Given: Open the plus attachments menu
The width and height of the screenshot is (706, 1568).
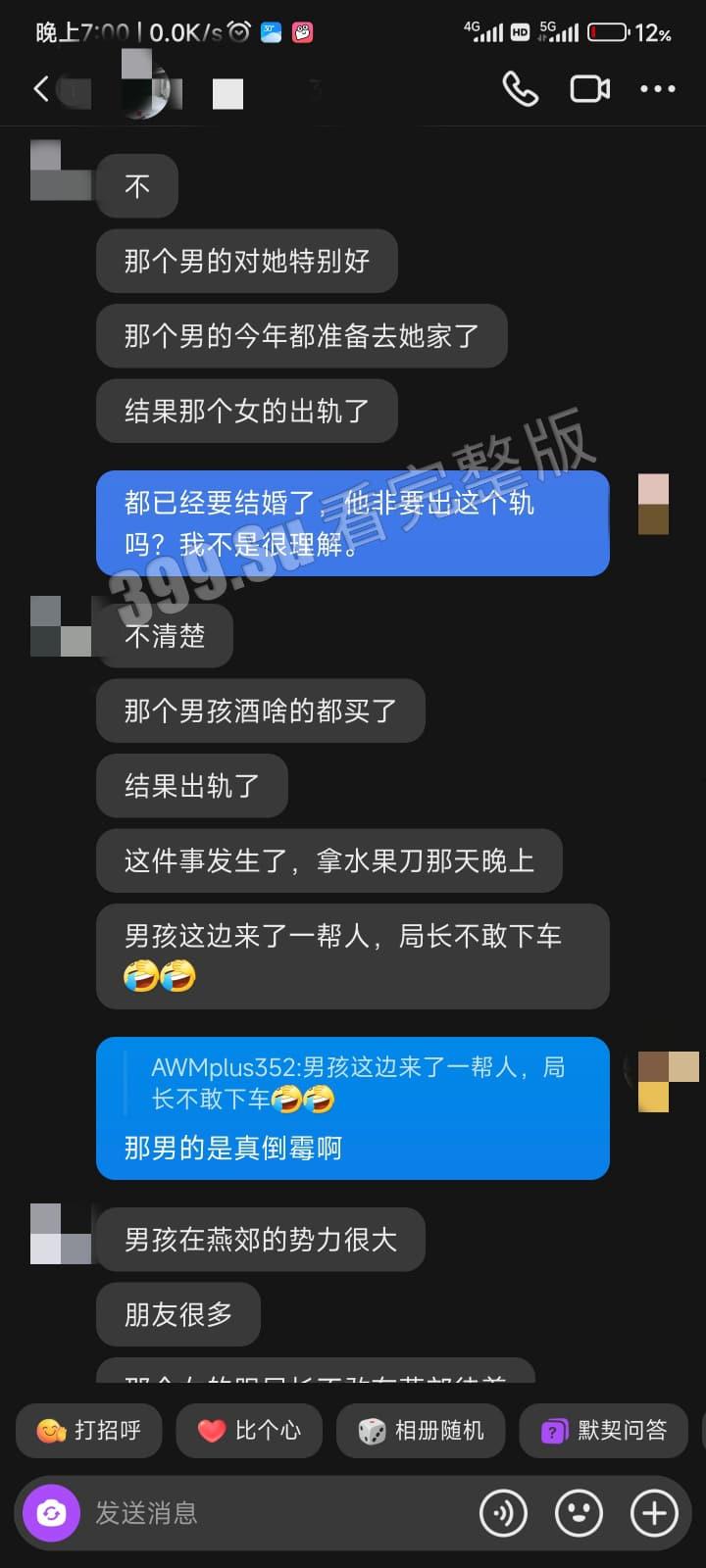Looking at the screenshot, I should click(654, 1513).
